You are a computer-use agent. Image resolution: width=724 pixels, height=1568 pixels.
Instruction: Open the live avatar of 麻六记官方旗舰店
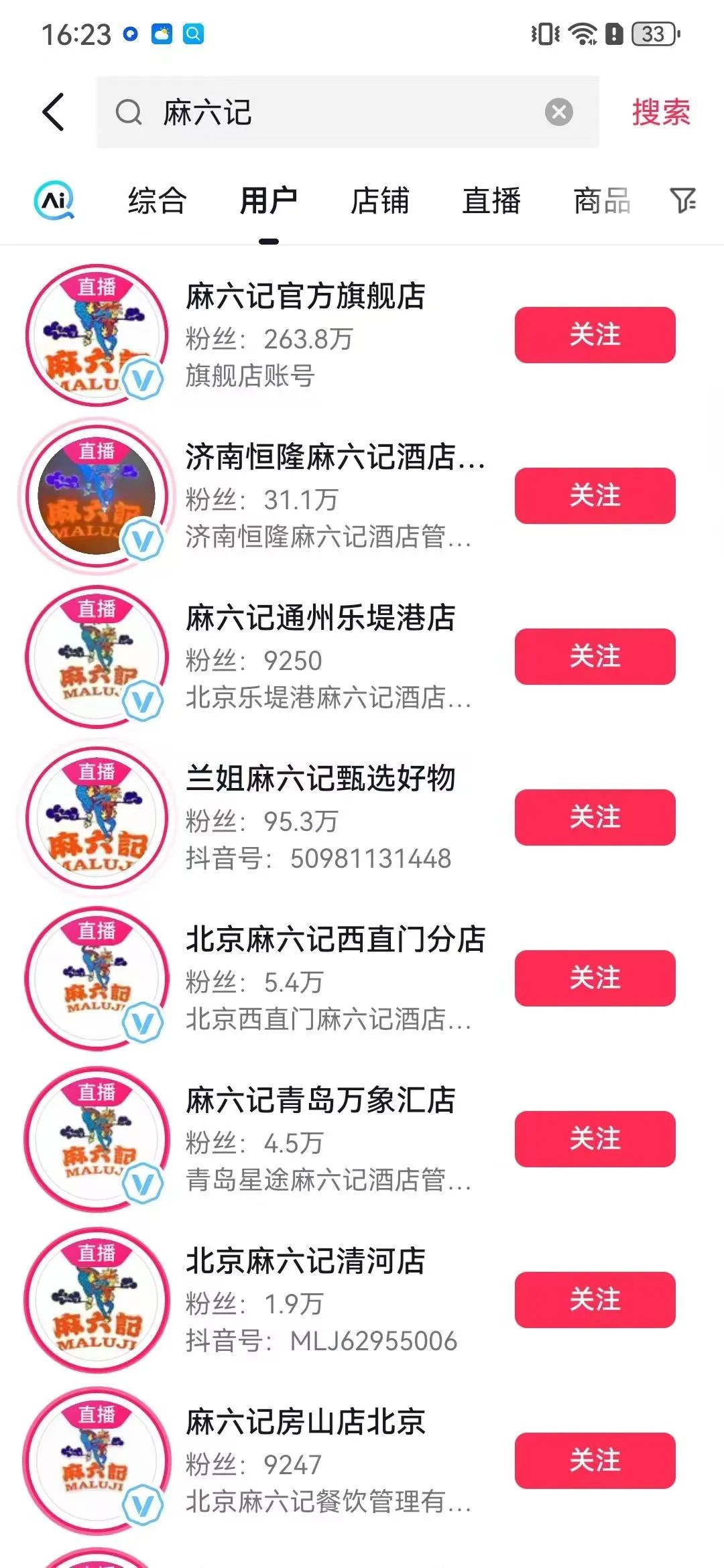coord(97,335)
